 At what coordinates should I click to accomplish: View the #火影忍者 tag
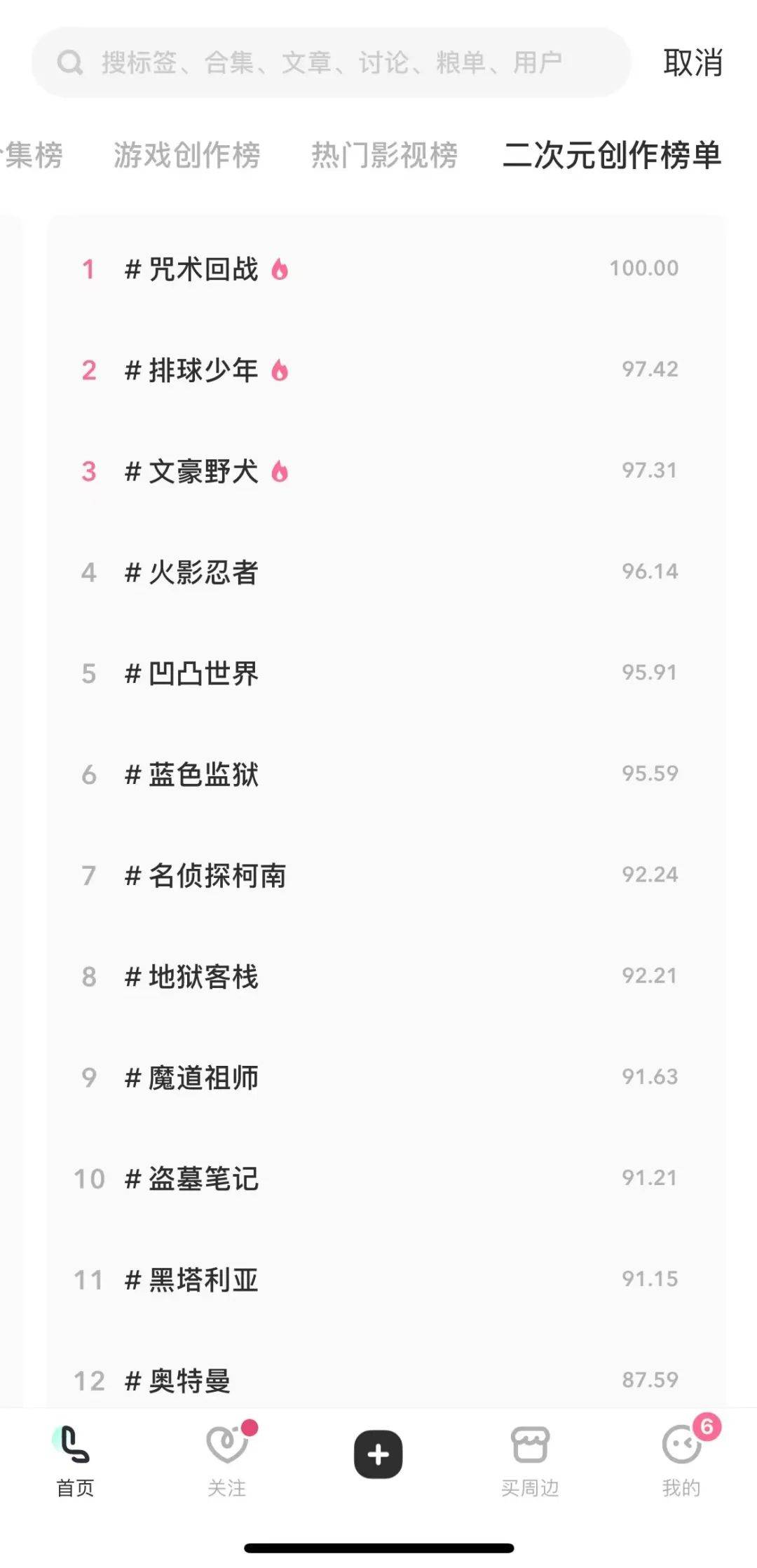[x=203, y=572]
